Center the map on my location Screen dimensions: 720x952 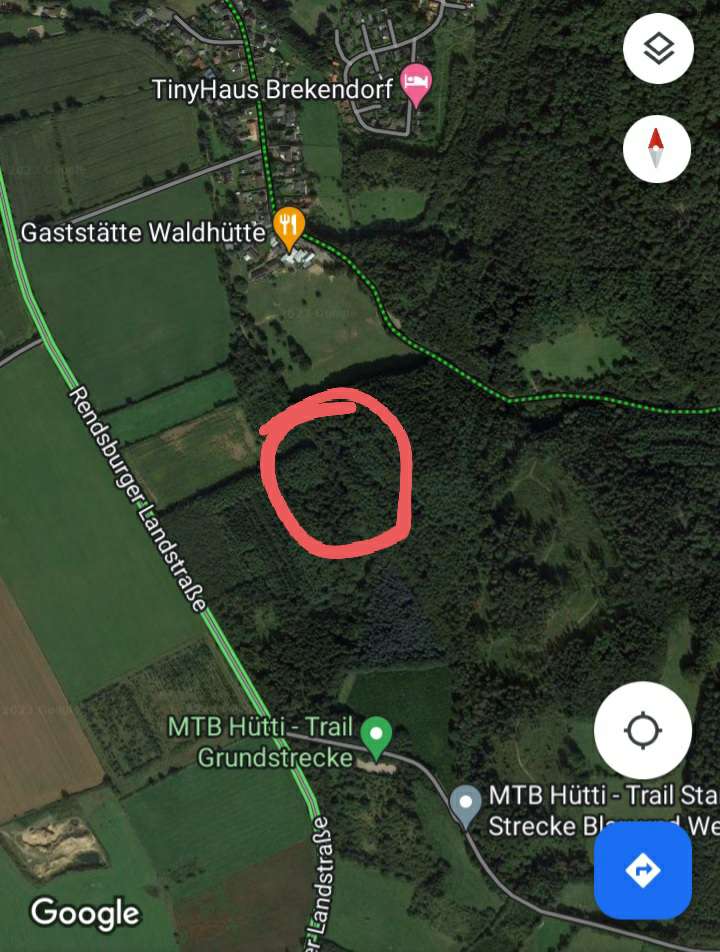click(x=642, y=731)
